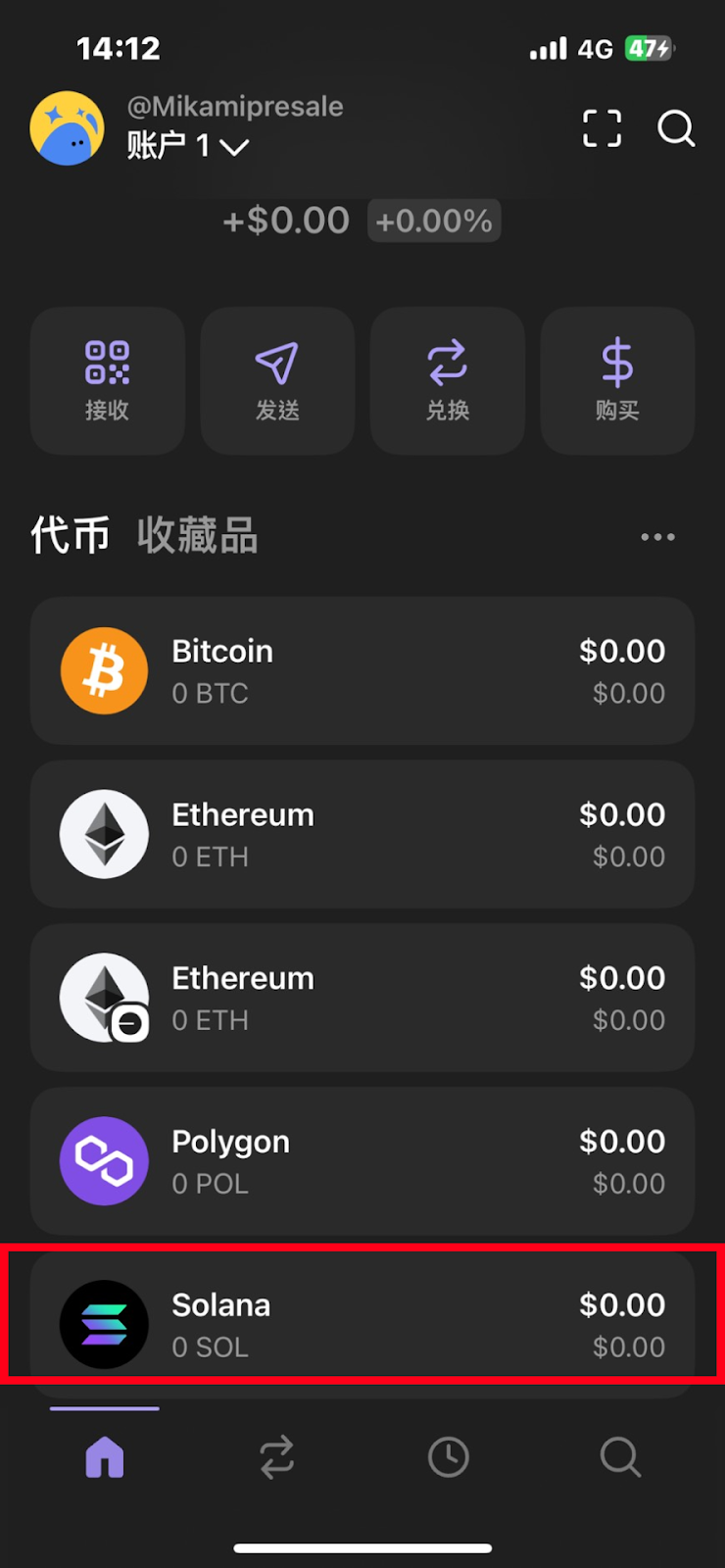Open the 兑换 swap button

(x=448, y=380)
